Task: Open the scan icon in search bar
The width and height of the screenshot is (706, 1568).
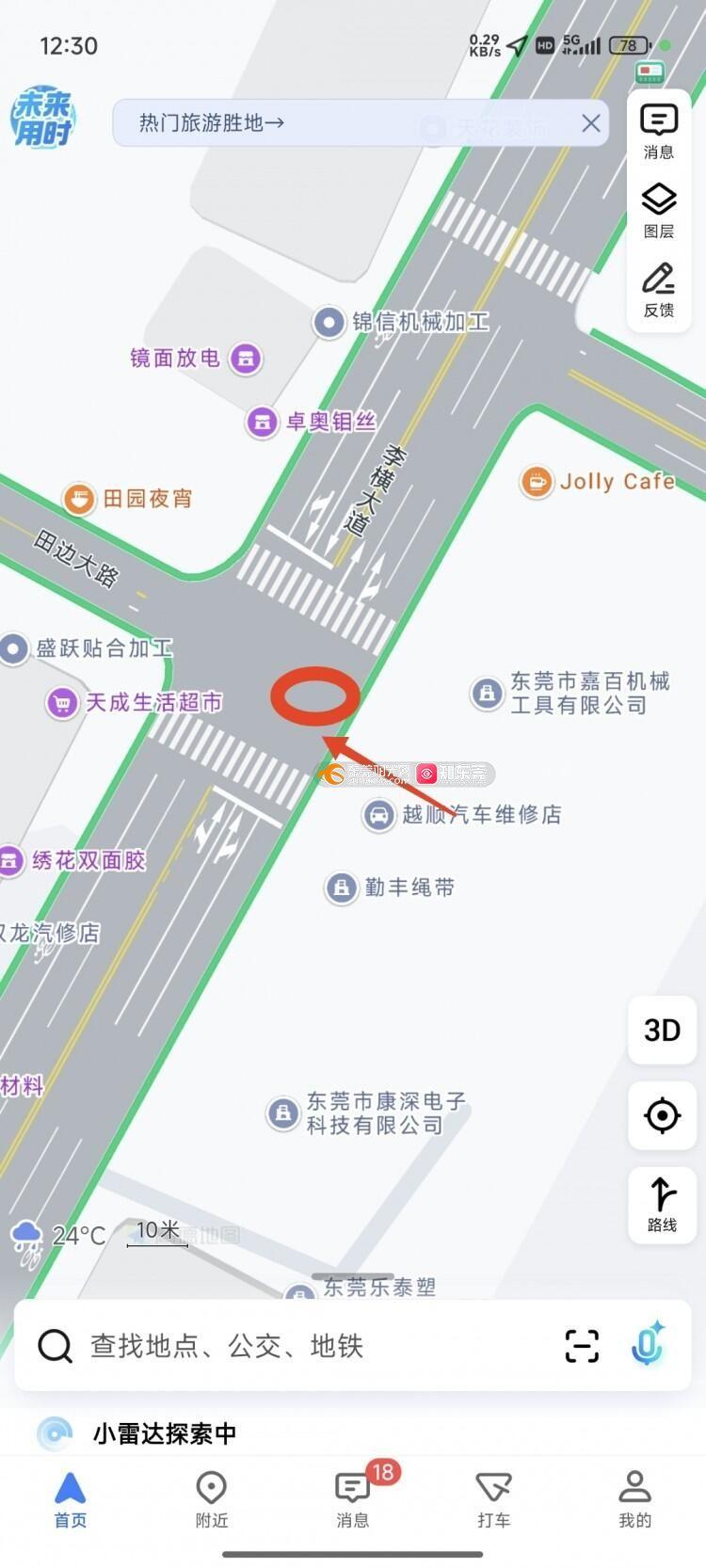Action: click(582, 1346)
